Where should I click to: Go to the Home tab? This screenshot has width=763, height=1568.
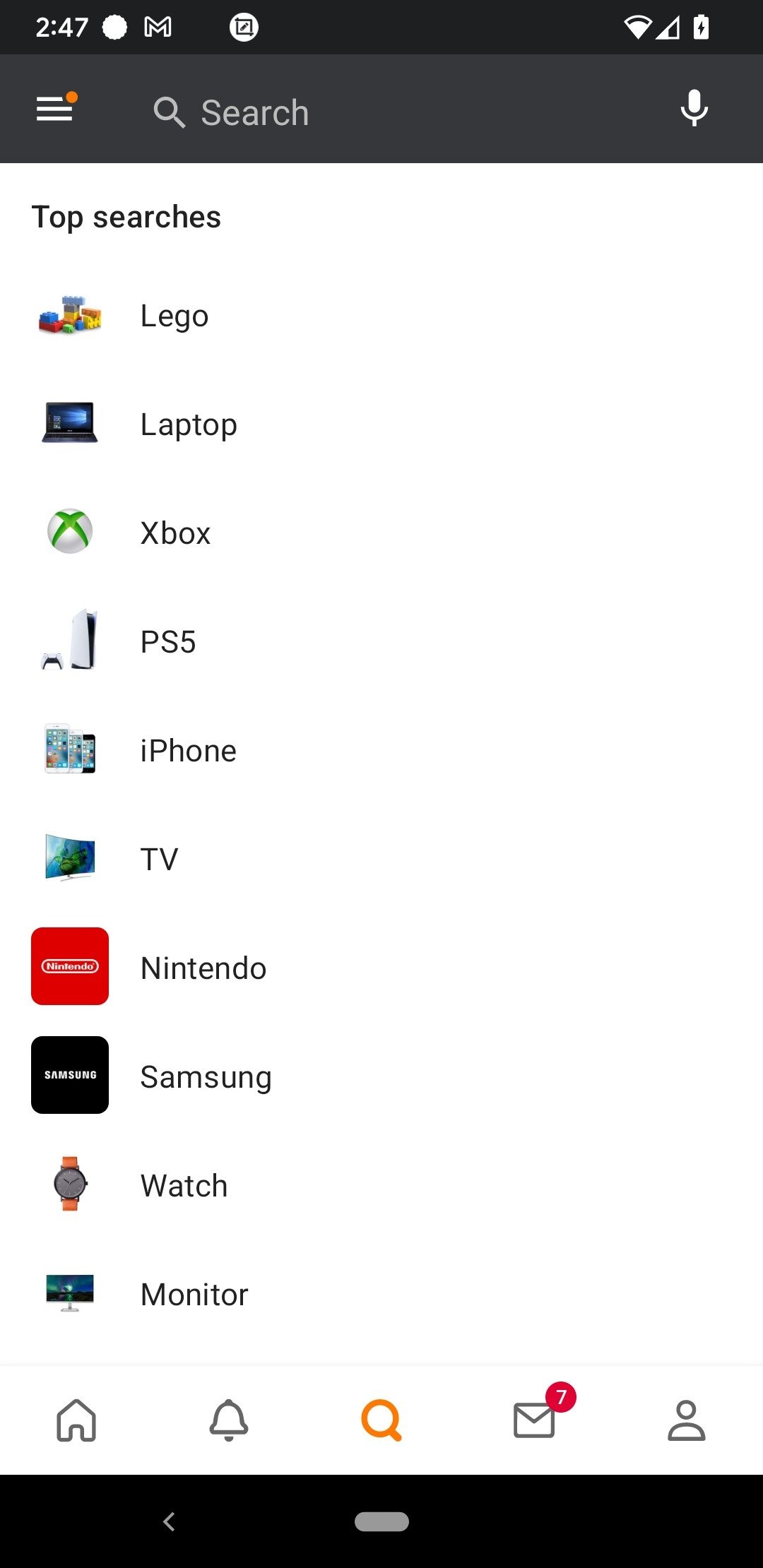pos(76,1420)
